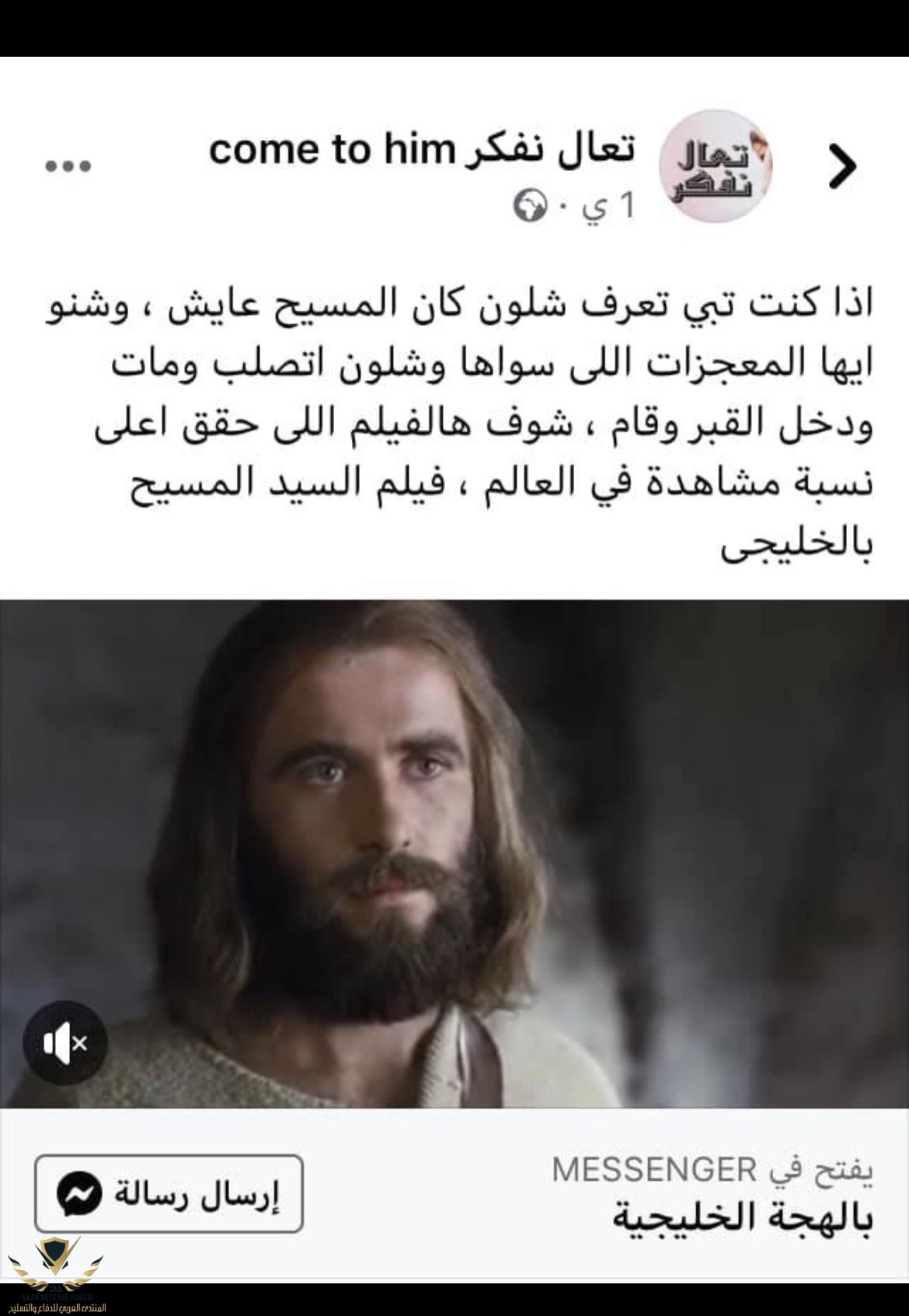The height and width of the screenshot is (1316, 909).
Task: Open the come to him page name
Action: (x=422, y=149)
